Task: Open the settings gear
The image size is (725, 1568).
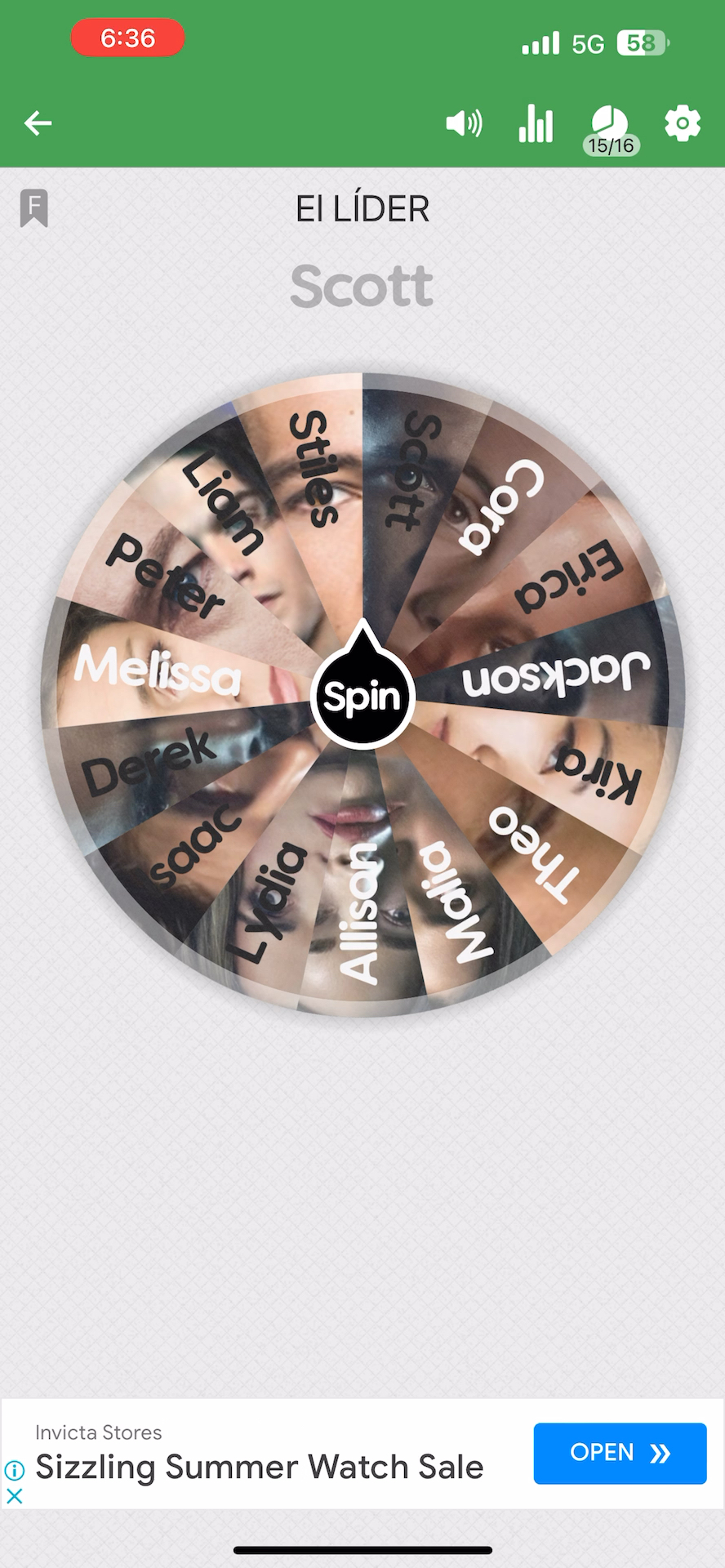Action: (682, 123)
